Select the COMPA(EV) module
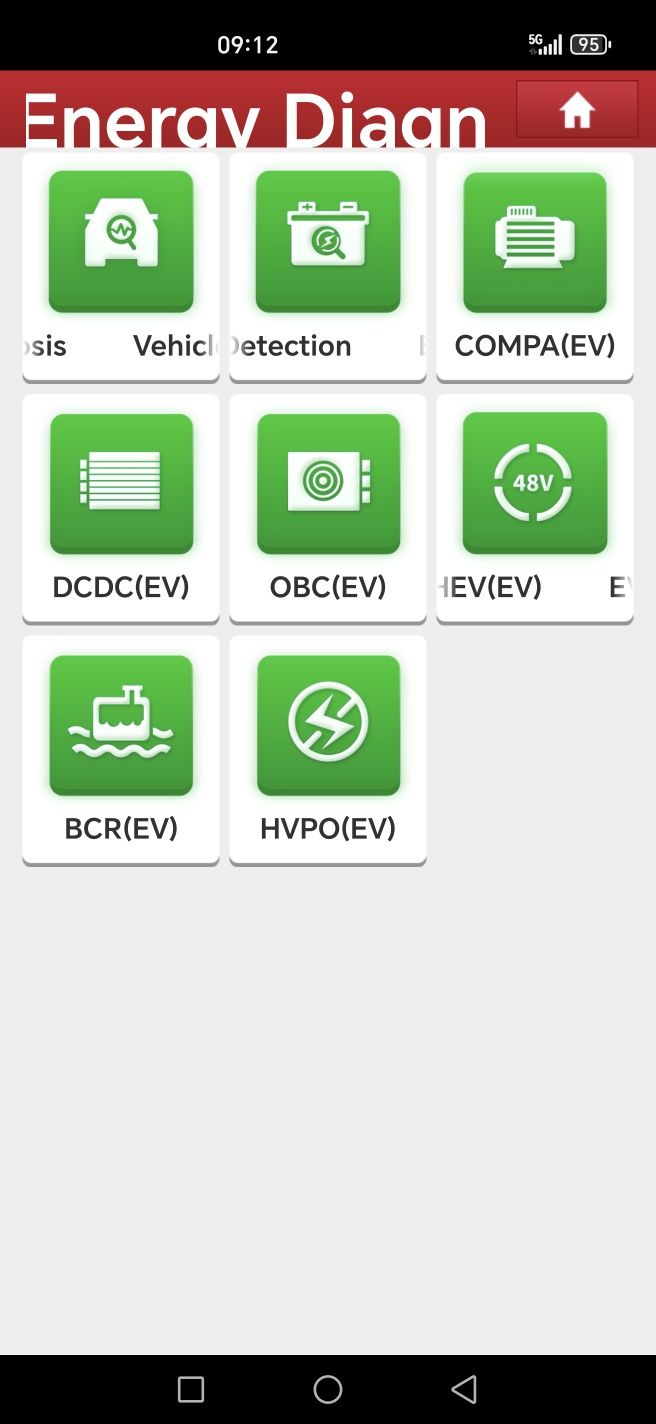Viewport: 656px width, 1424px height. pos(535,265)
